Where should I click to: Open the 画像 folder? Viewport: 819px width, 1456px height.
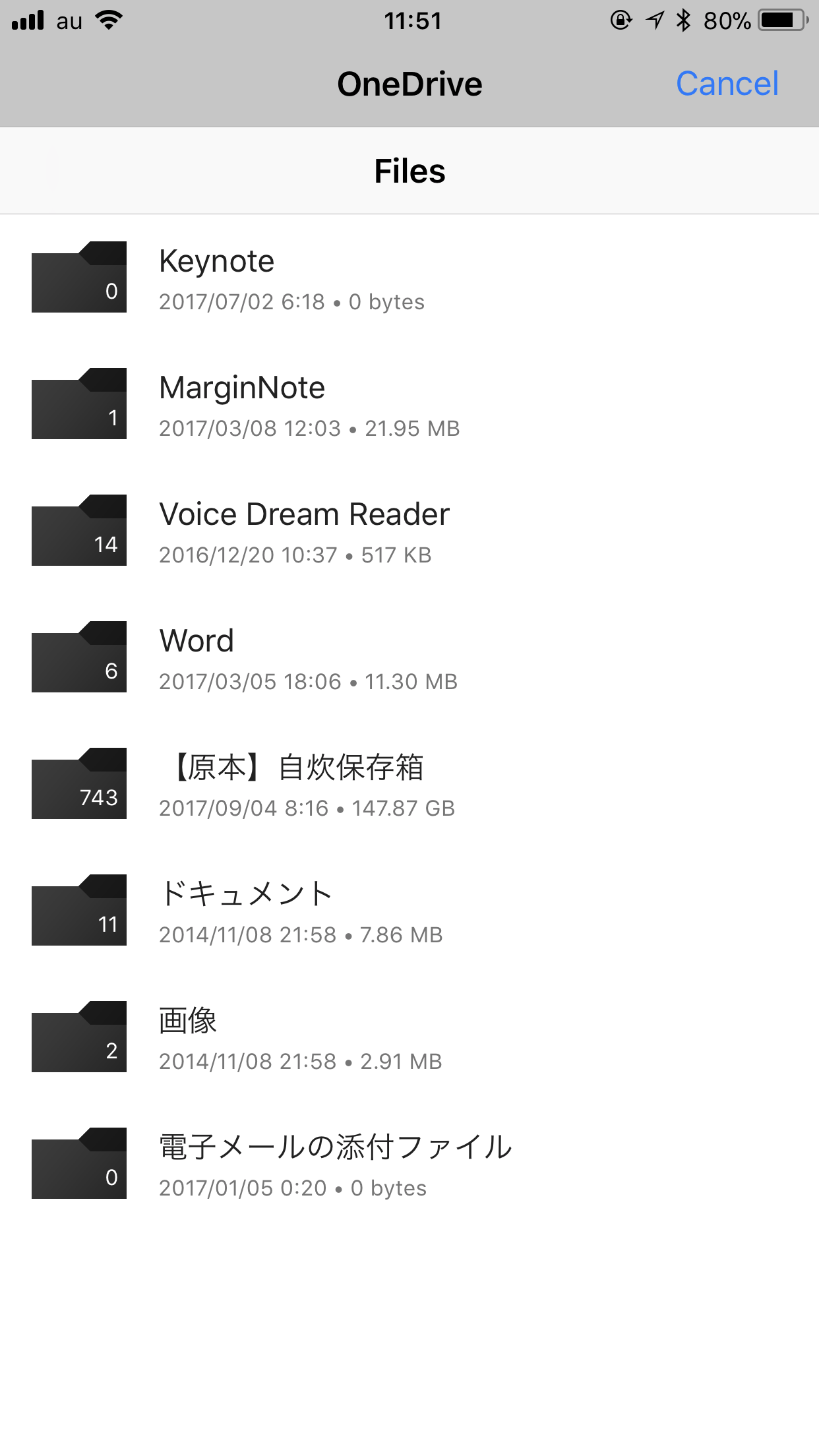click(409, 1037)
